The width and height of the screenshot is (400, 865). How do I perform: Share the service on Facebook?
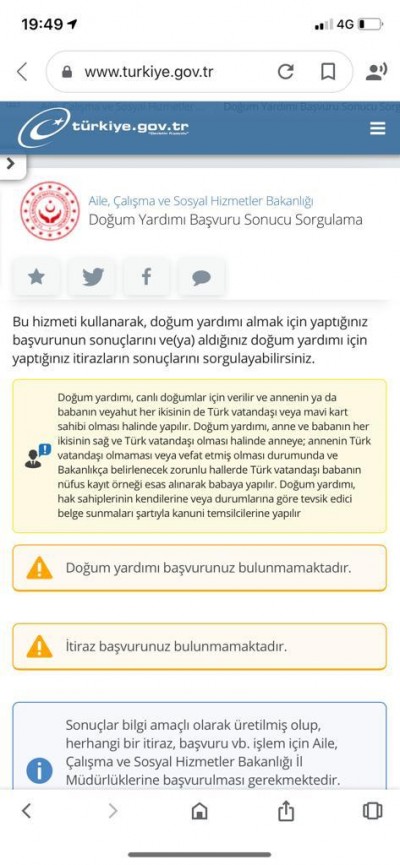click(146, 276)
